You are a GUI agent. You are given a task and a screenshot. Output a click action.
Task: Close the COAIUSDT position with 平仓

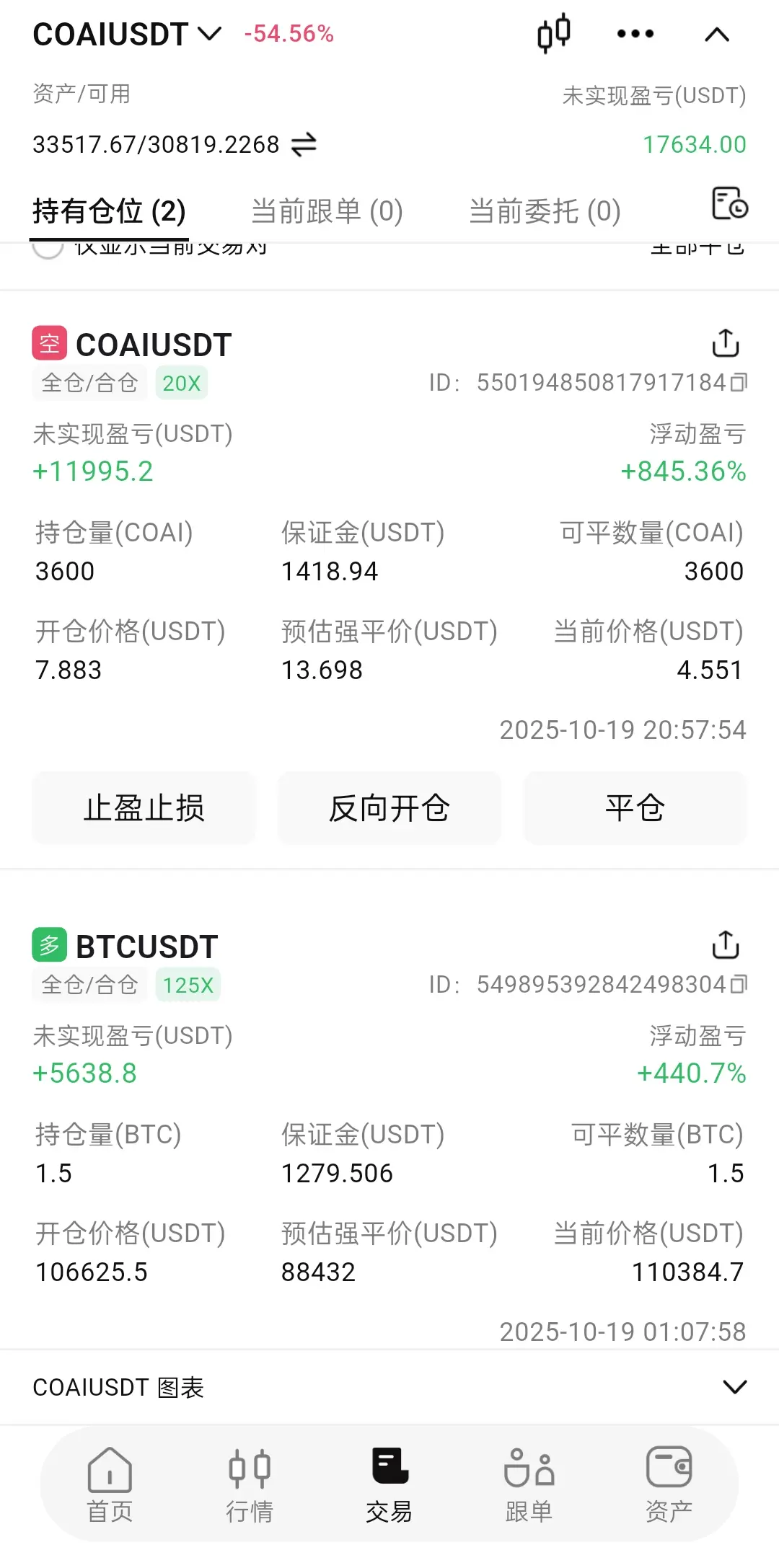point(635,807)
